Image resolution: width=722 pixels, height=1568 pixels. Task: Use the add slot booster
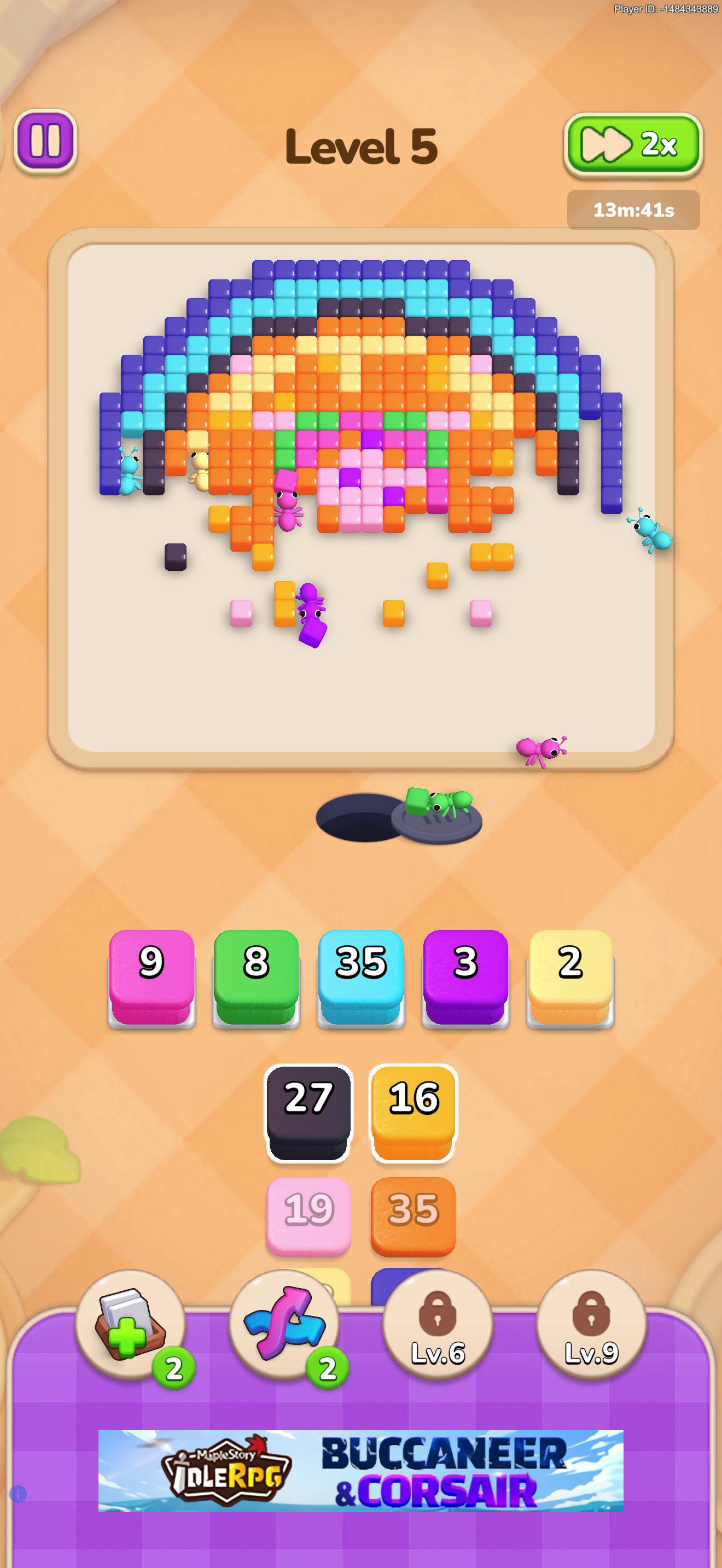point(130,1326)
